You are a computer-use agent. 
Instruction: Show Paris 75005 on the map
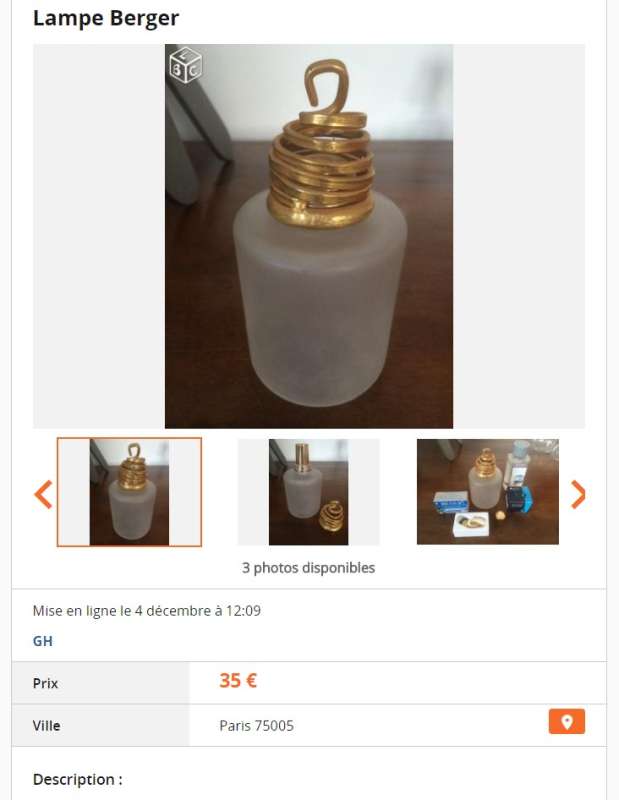[566, 722]
